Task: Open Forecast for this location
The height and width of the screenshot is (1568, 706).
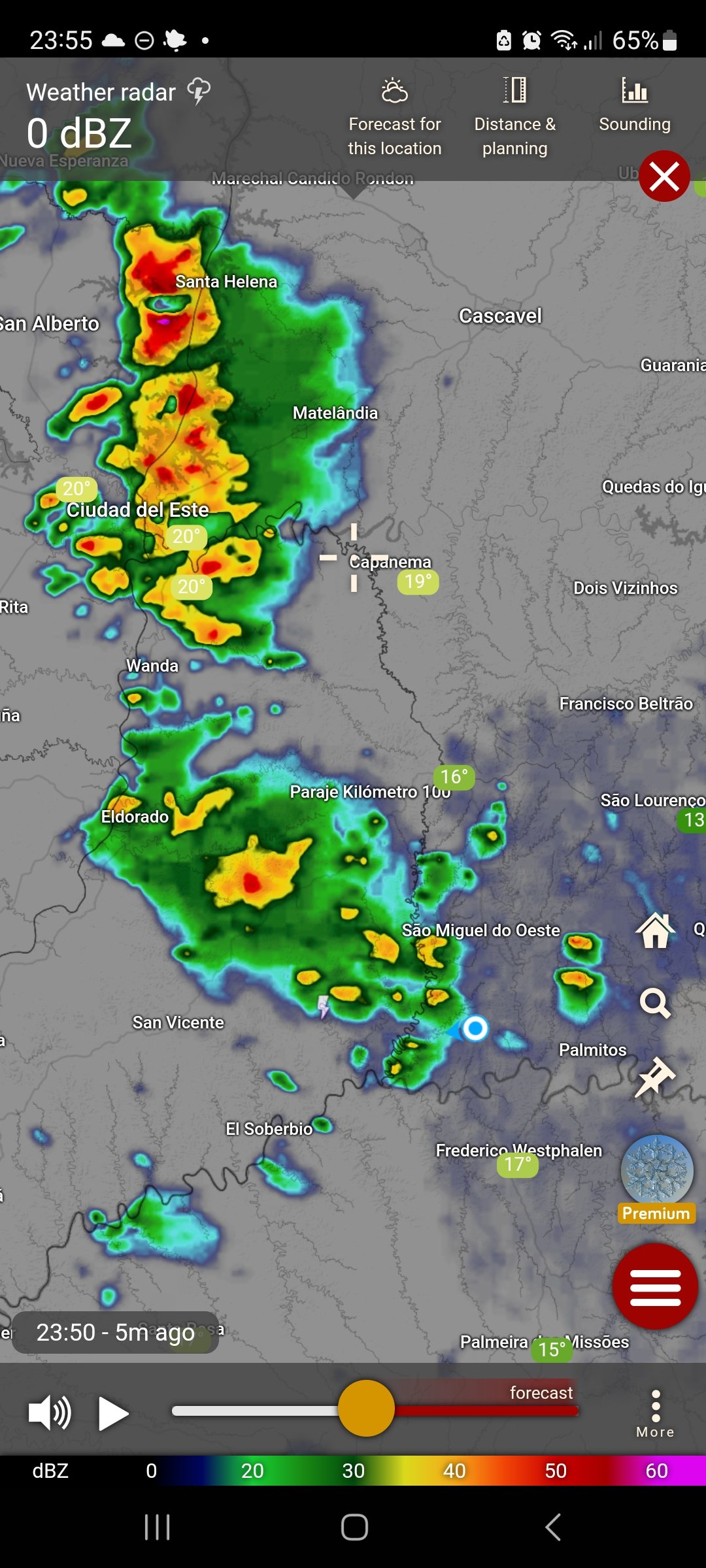Action: pyautogui.click(x=394, y=117)
